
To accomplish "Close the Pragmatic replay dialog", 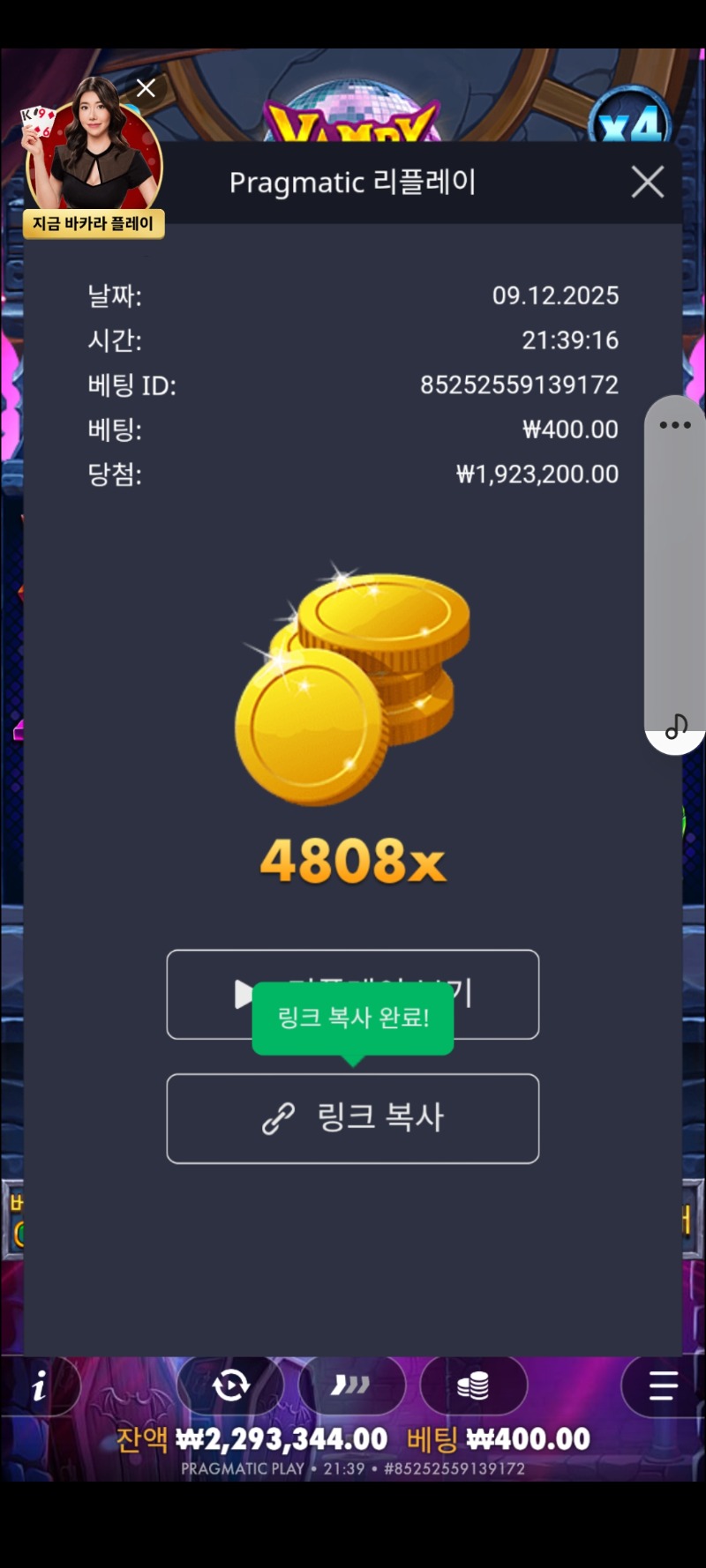I will click(x=647, y=183).
